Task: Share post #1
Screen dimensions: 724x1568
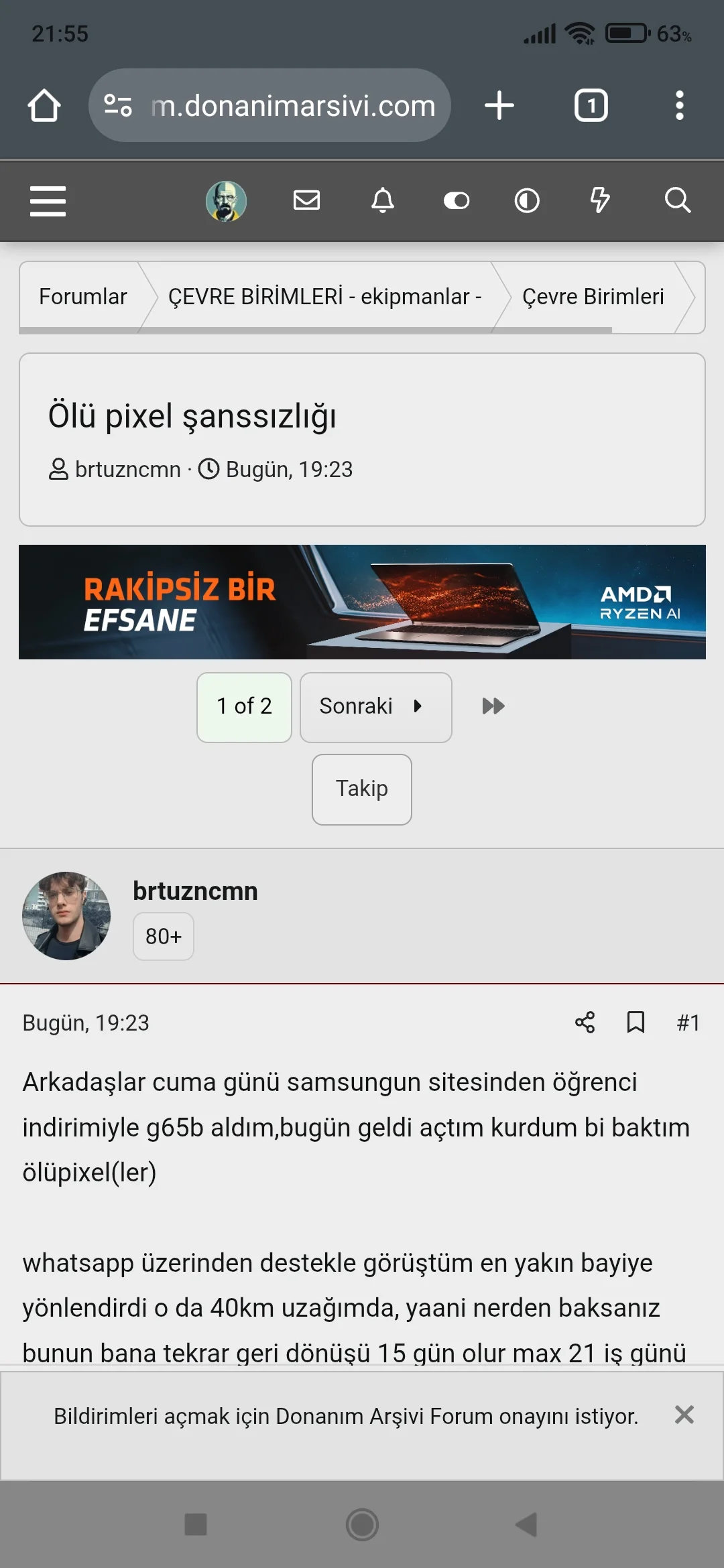Action: pos(585,1023)
